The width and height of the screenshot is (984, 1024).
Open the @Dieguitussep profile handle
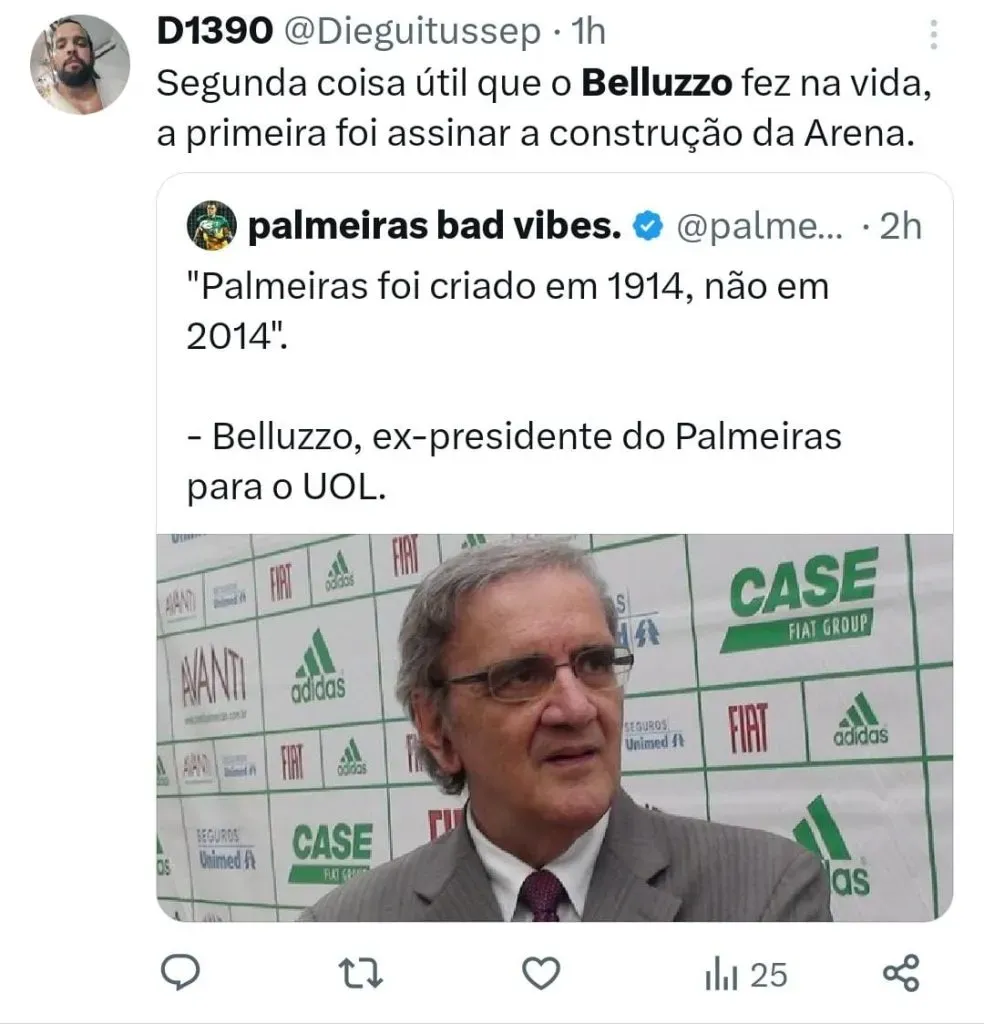[x=412, y=33]
